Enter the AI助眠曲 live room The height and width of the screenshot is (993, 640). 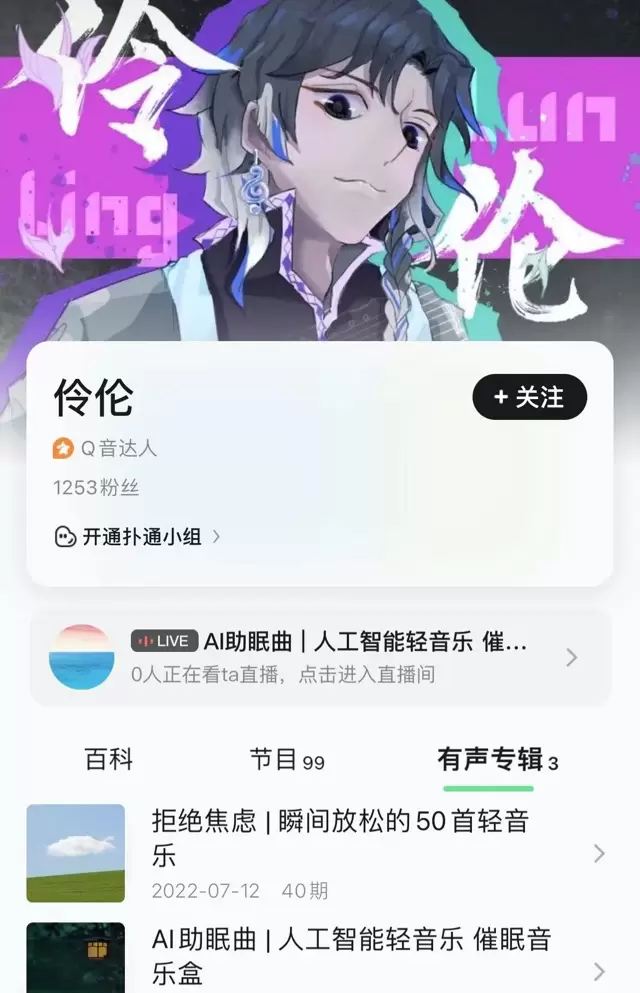tap(320, 657)
